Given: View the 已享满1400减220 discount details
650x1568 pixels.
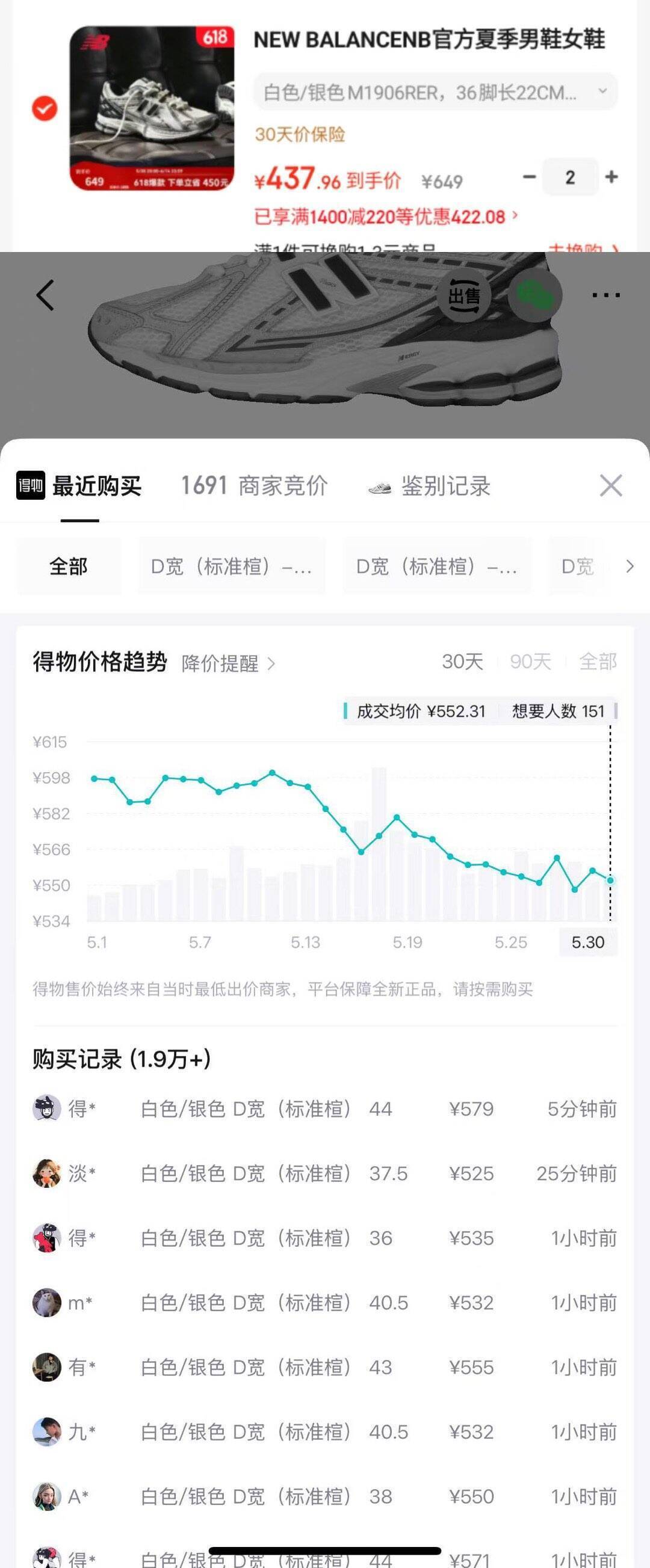Looking at the screenshot, I should [x=386, y=217].
